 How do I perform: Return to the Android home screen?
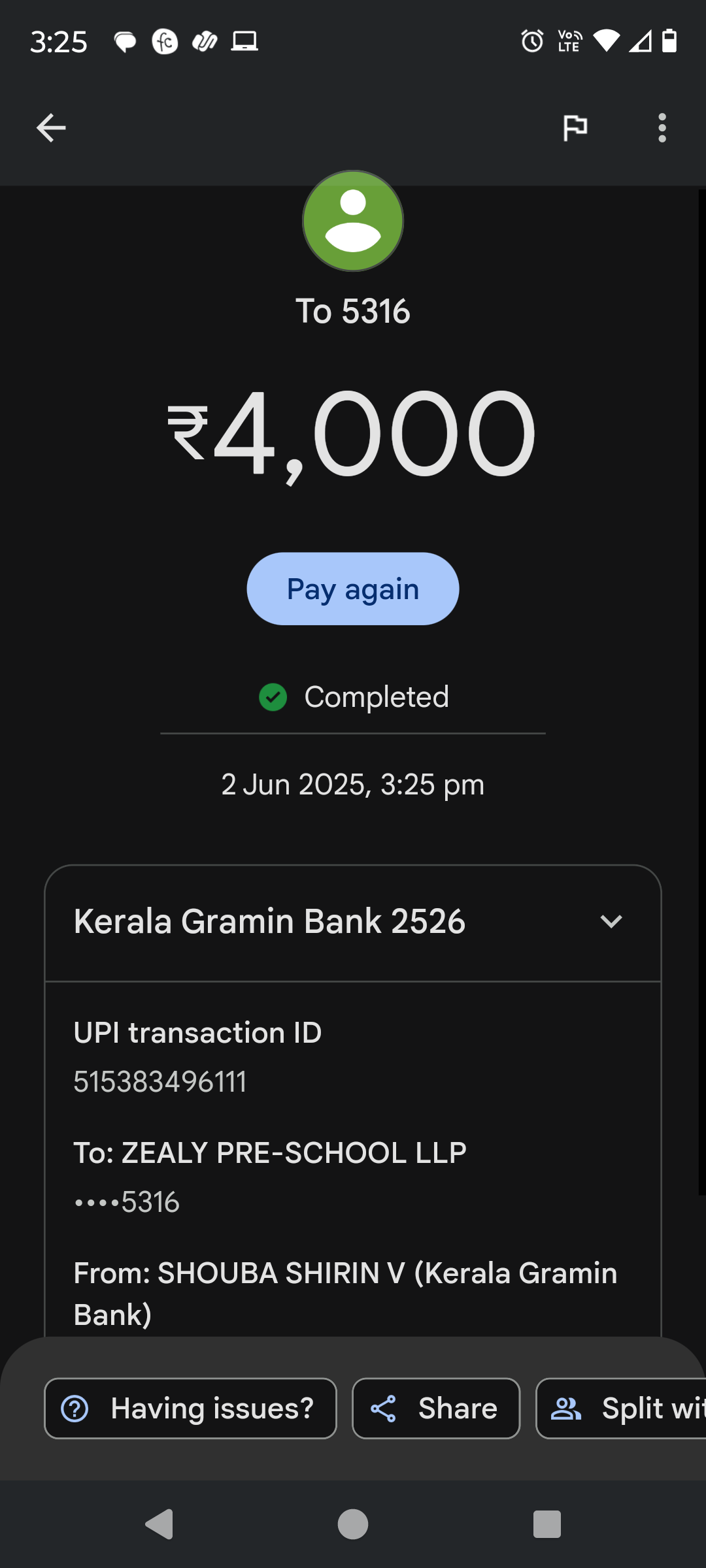pyautogui.click(x=353, y=1524)
